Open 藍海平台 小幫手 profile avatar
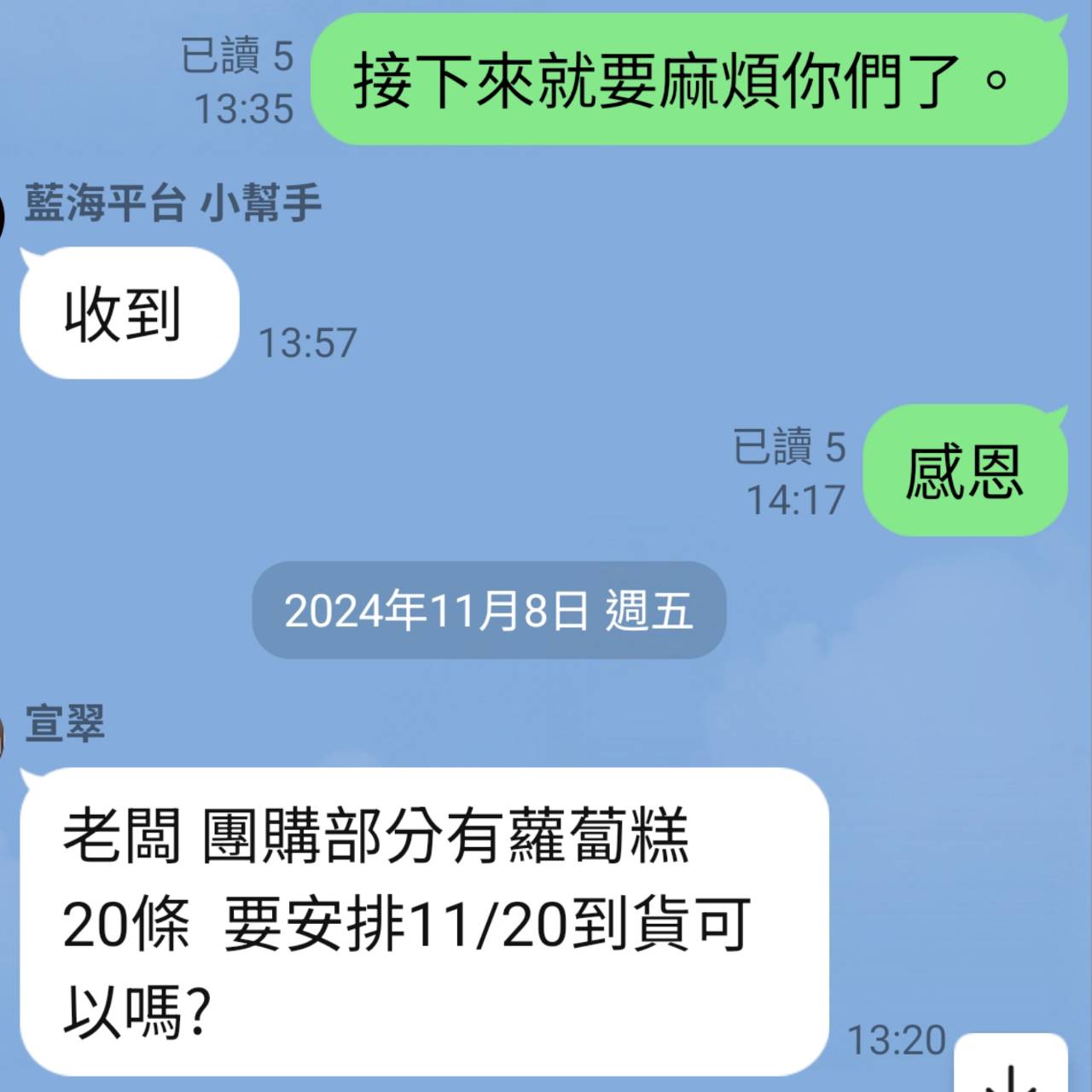Viewport: 1092px width, 1092px height. coord(3,215)
